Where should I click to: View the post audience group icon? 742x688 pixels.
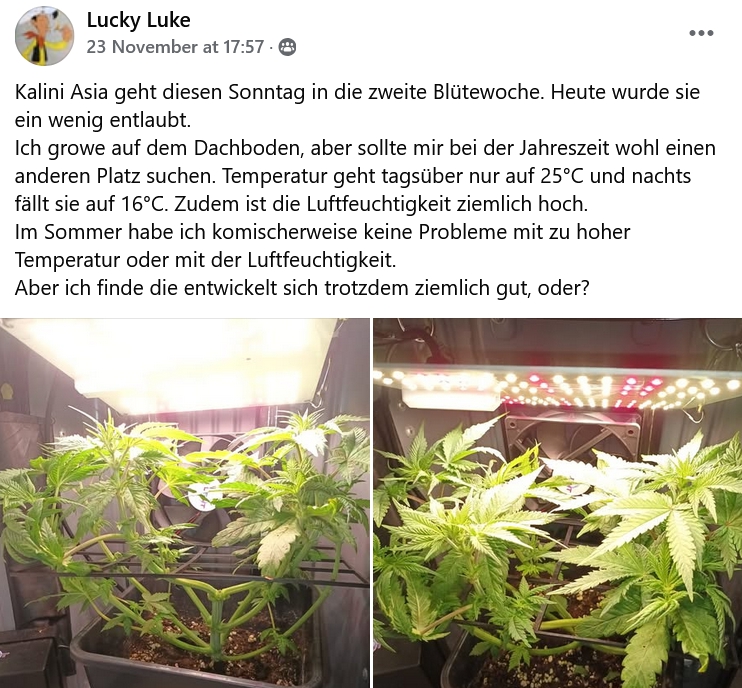coord(287,47)
